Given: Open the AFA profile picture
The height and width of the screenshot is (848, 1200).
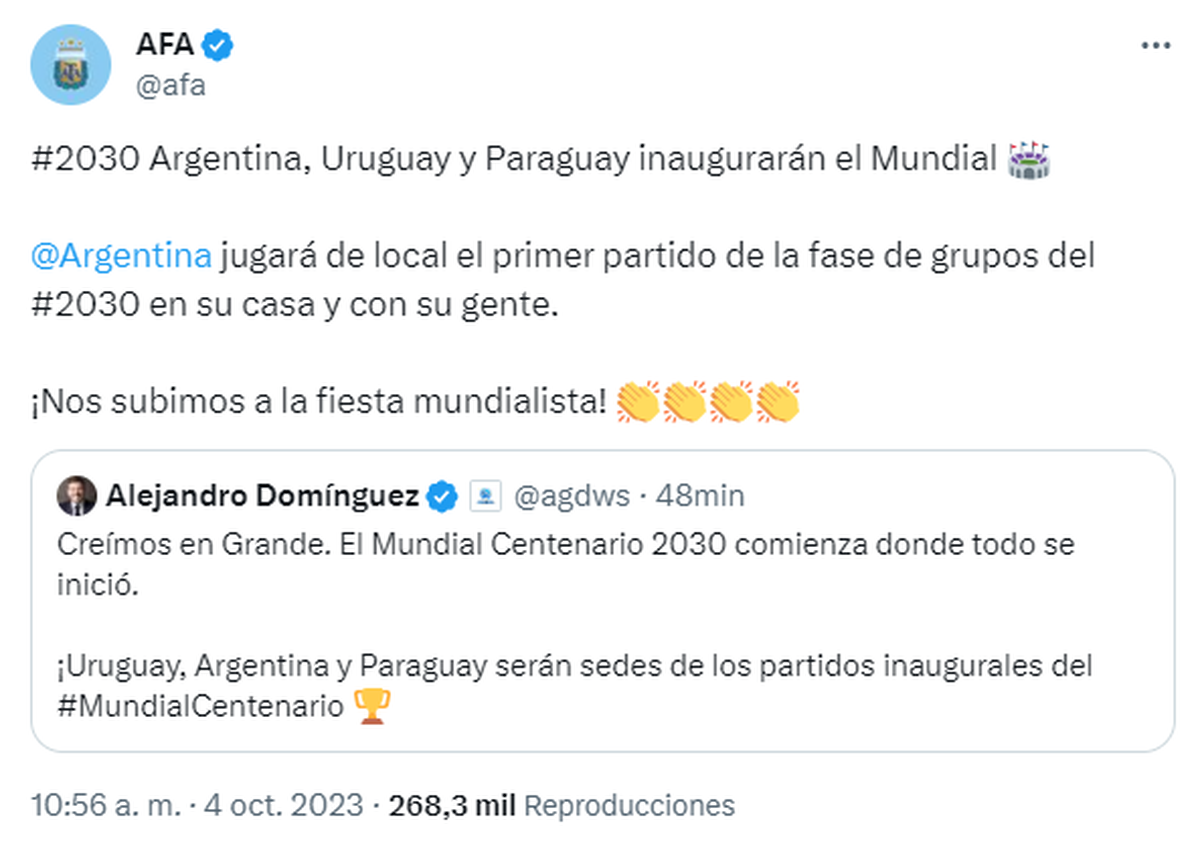Looking at the screenshot, I should pos(70,66).
